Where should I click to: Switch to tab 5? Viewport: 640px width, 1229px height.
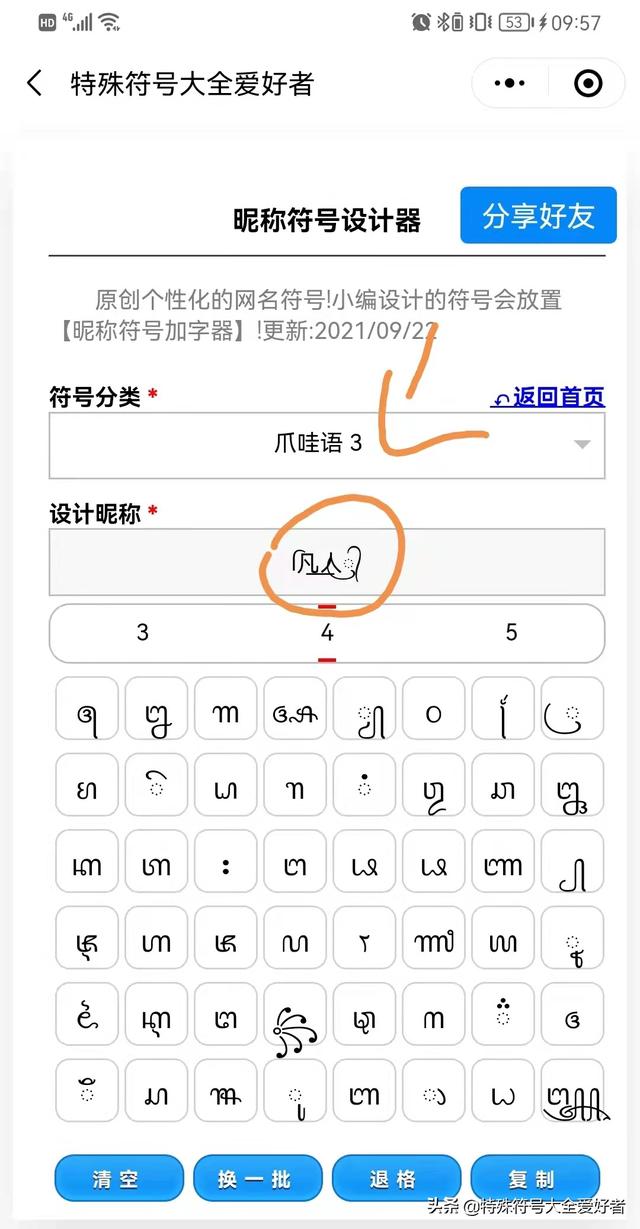point(511,633)
